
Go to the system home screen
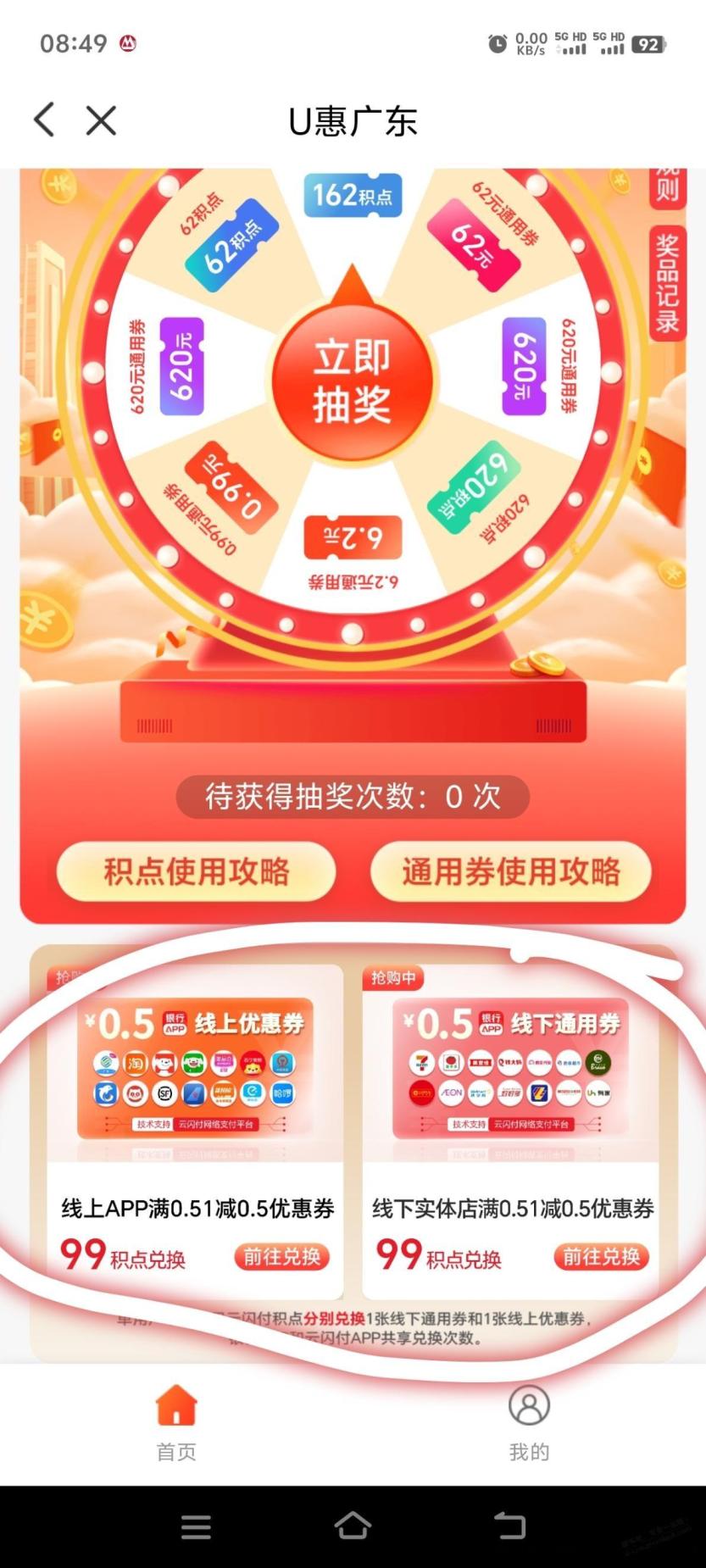coord(353,1526)
